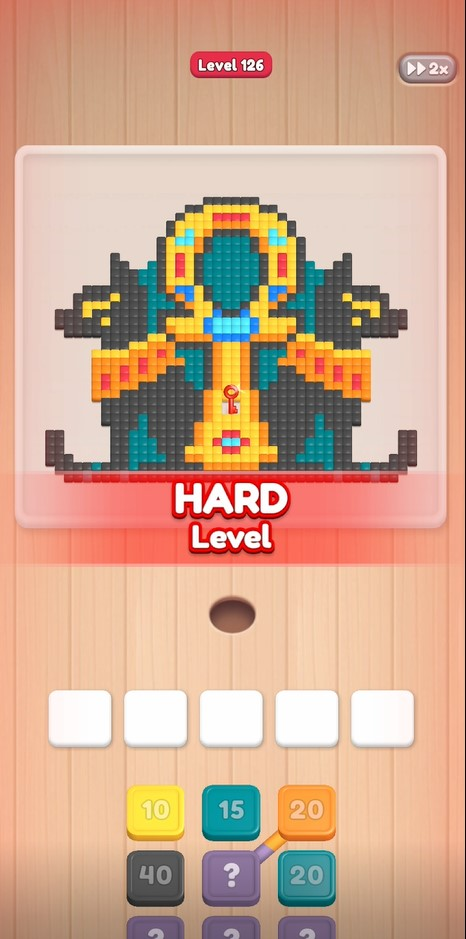Select the yellow 10 block

point(156,812)
